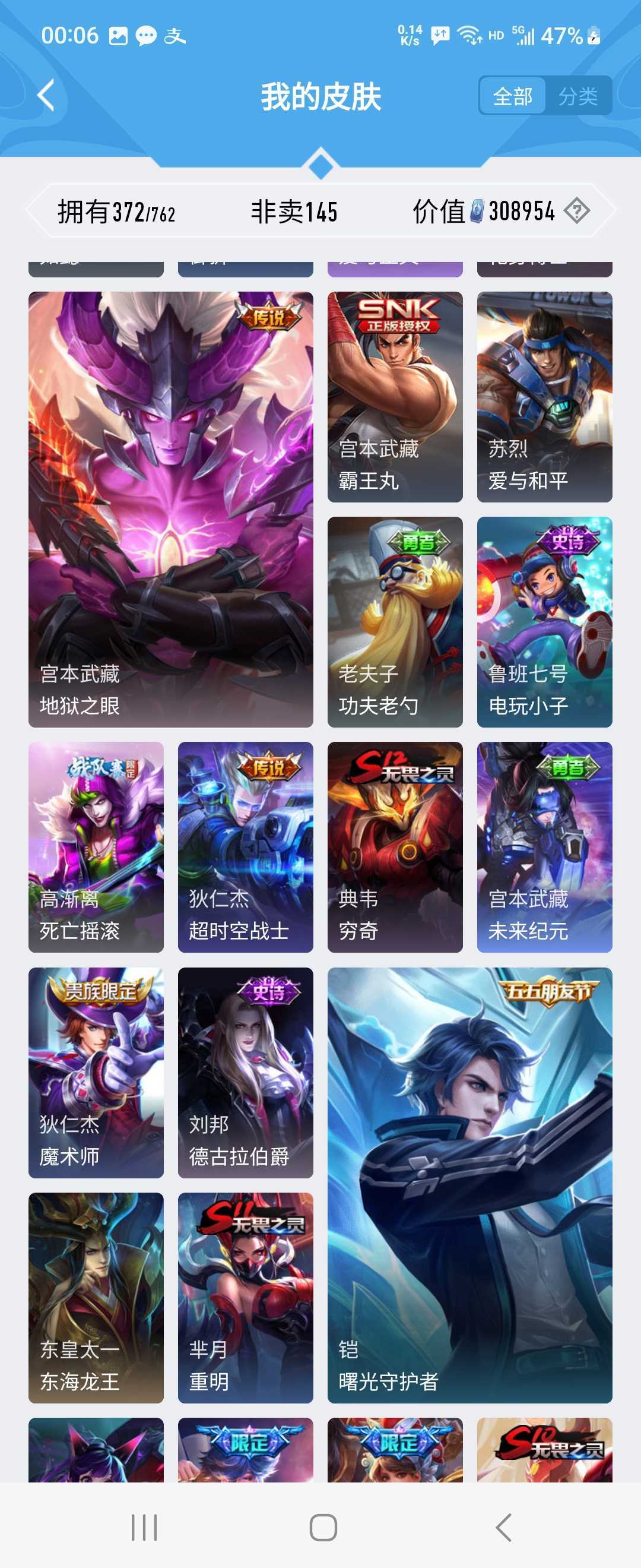Image resolution: width=641 pixels, height=1568 pixels.
Task: Open the system recent apps button
Action: 144,1527
